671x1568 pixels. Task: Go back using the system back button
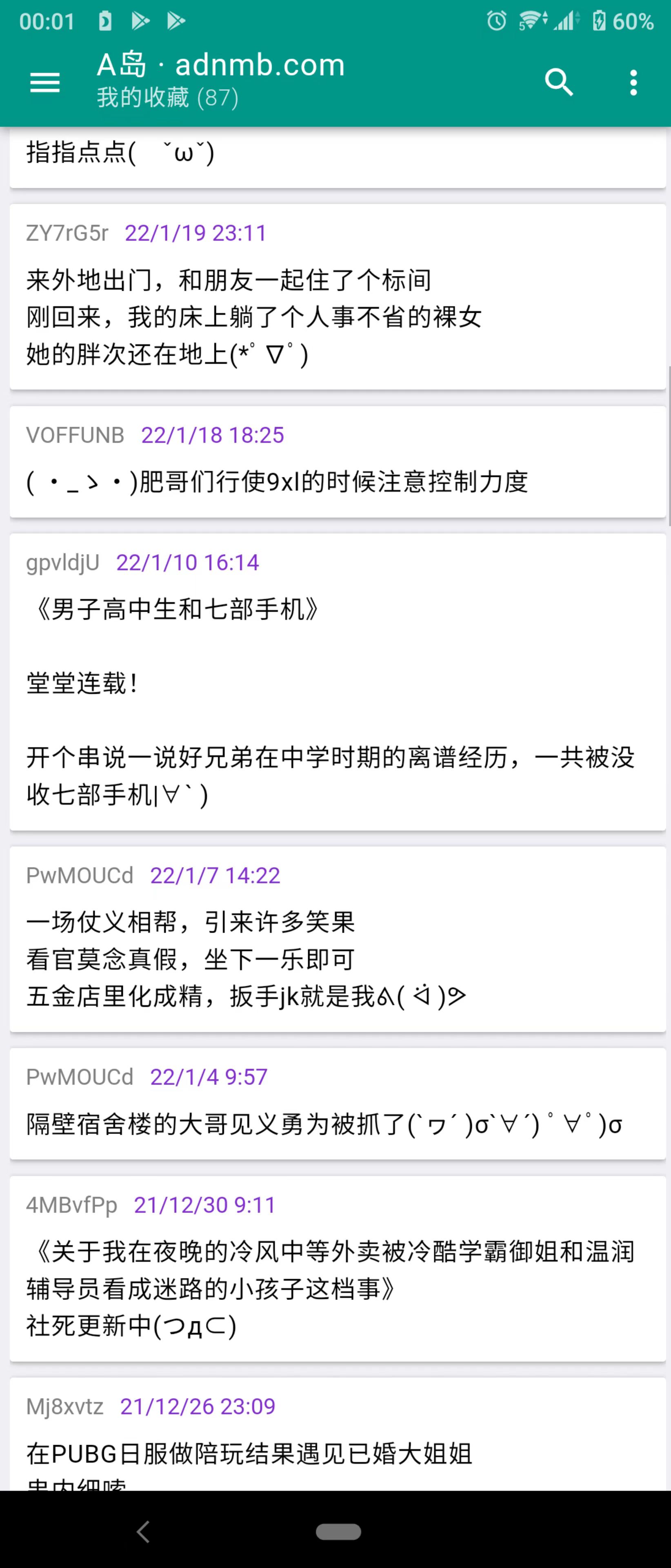click(x=143, y=1532)
